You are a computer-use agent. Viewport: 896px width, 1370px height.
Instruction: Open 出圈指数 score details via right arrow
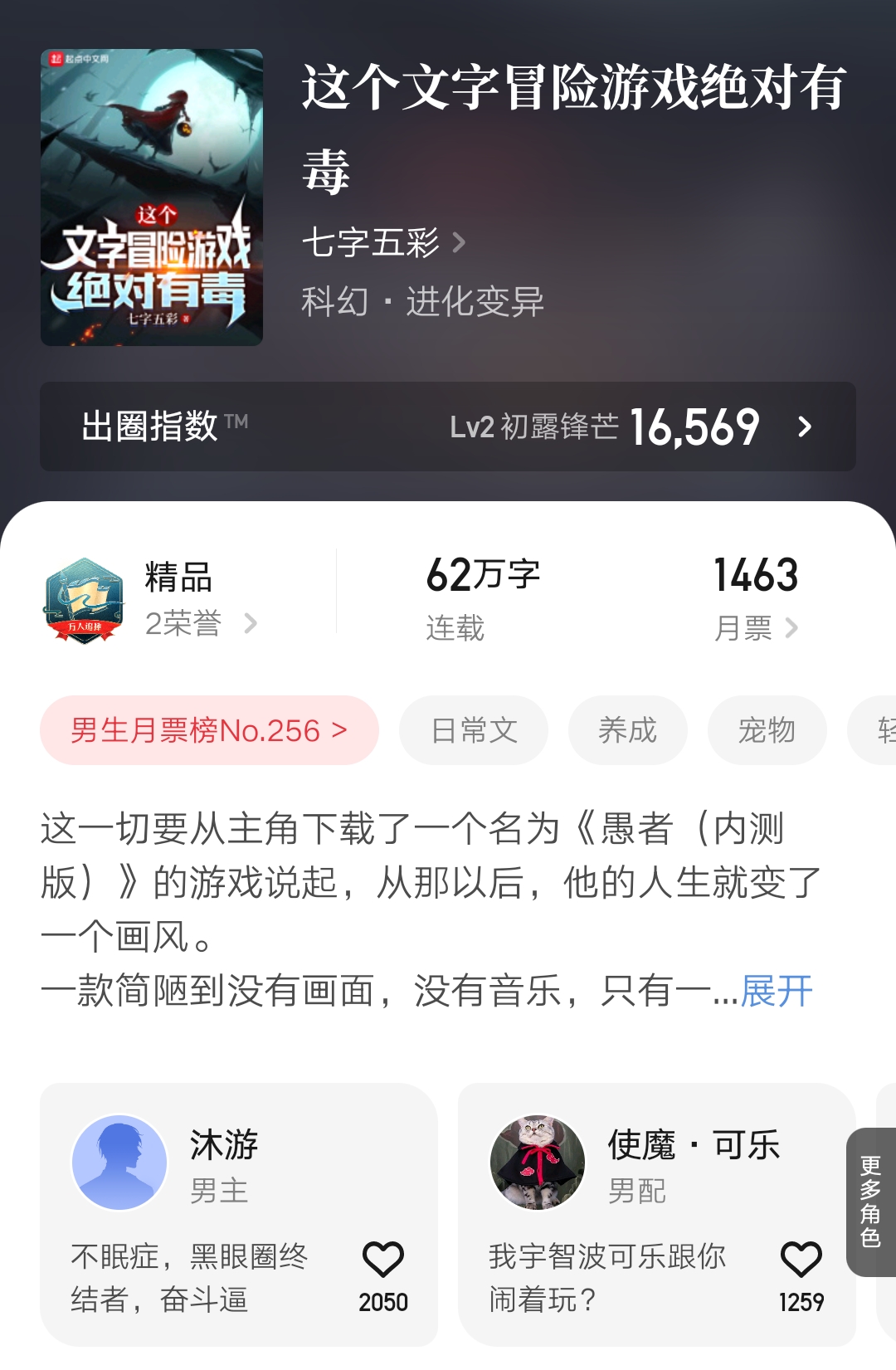[x=804, y=428]
